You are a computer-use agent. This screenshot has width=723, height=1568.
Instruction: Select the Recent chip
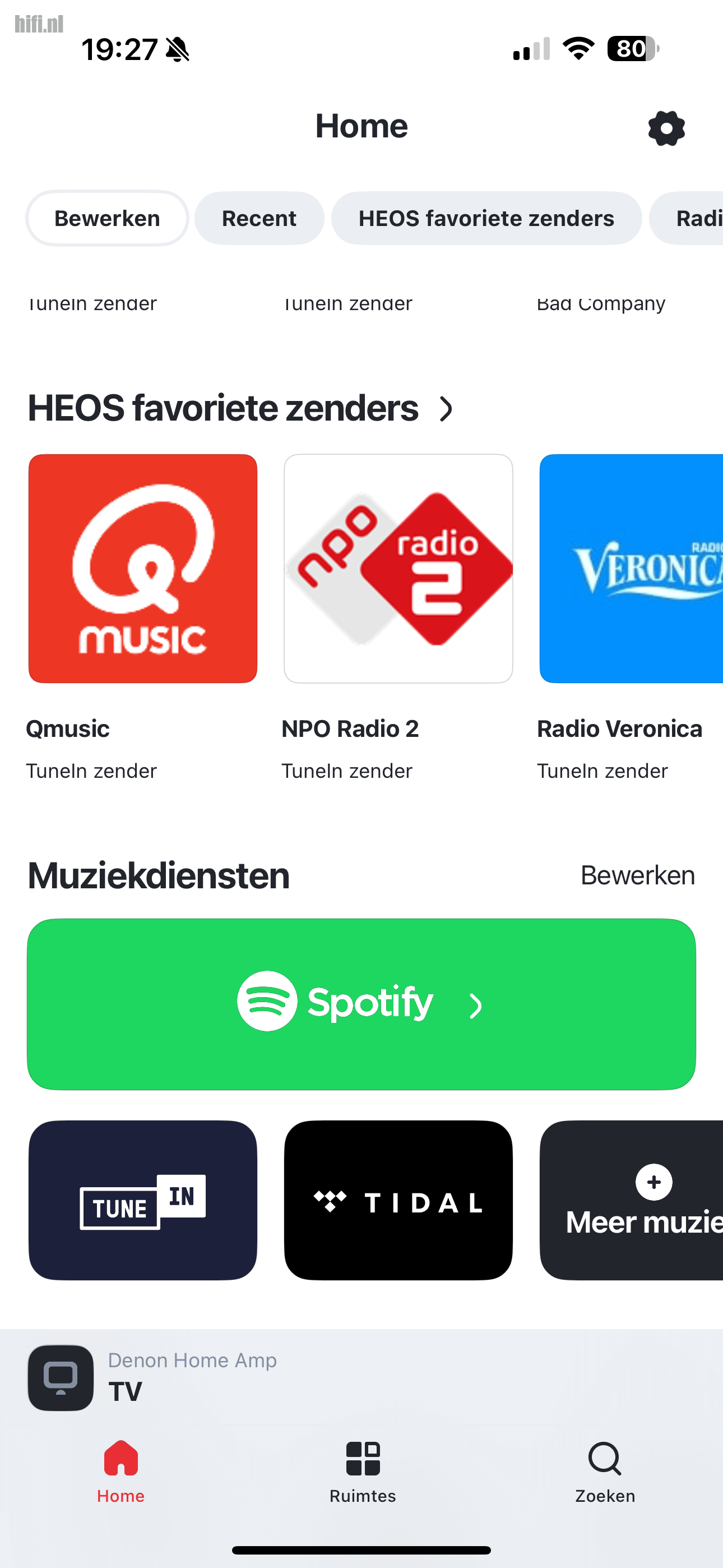coord(259,218)
